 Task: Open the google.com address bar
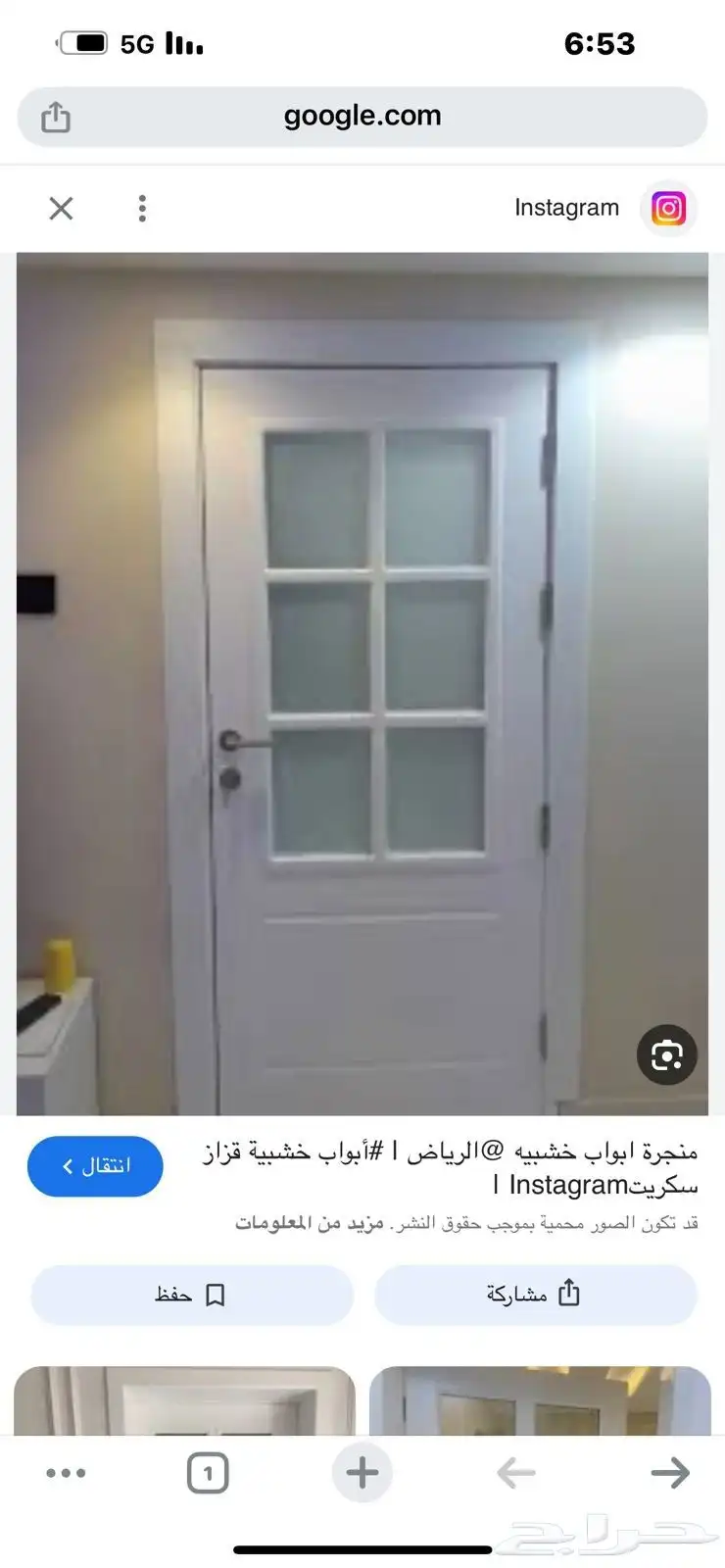coord(362,117)
